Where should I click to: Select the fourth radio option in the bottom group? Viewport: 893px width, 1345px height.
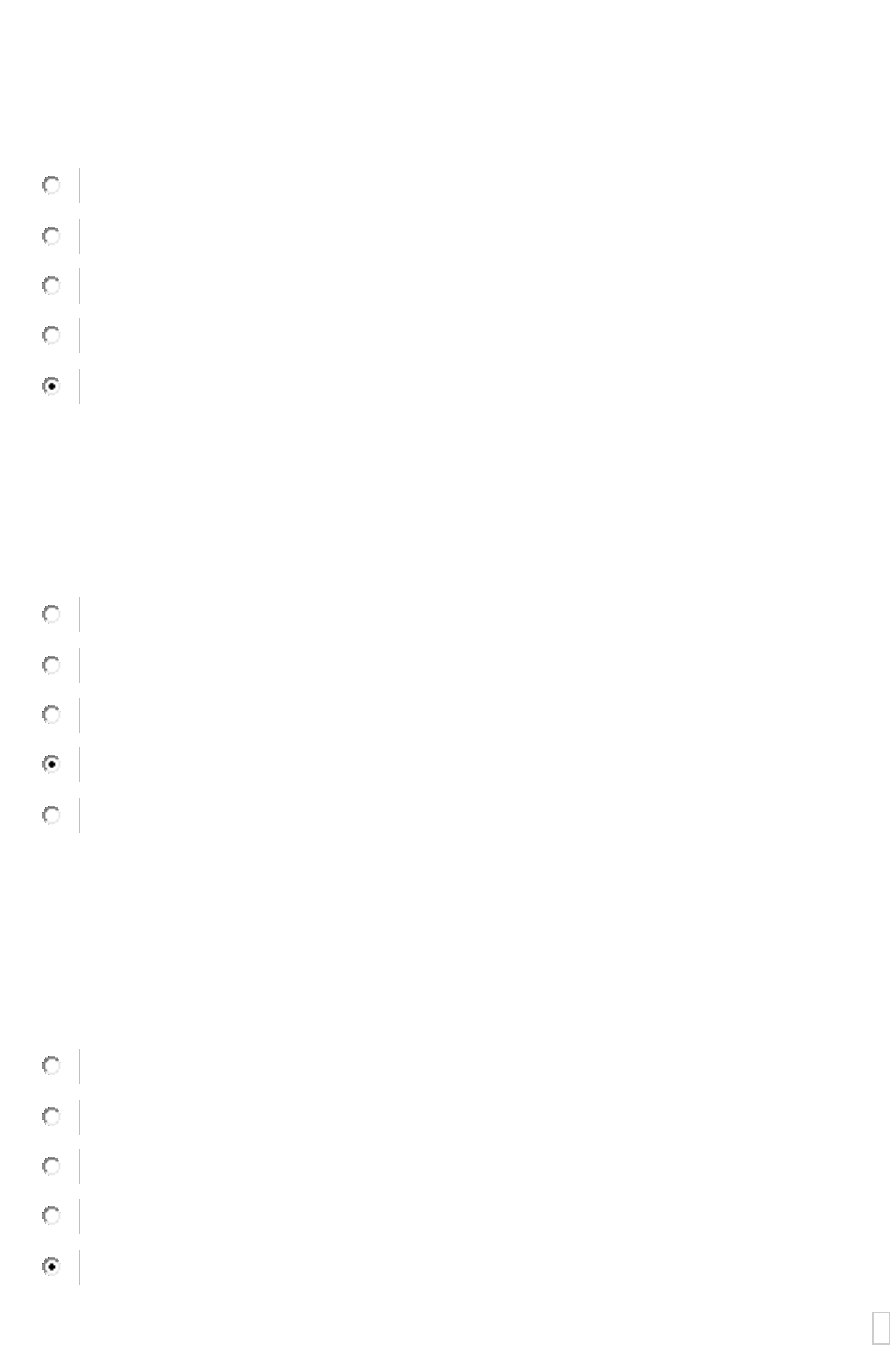(x=51, y=1215)
